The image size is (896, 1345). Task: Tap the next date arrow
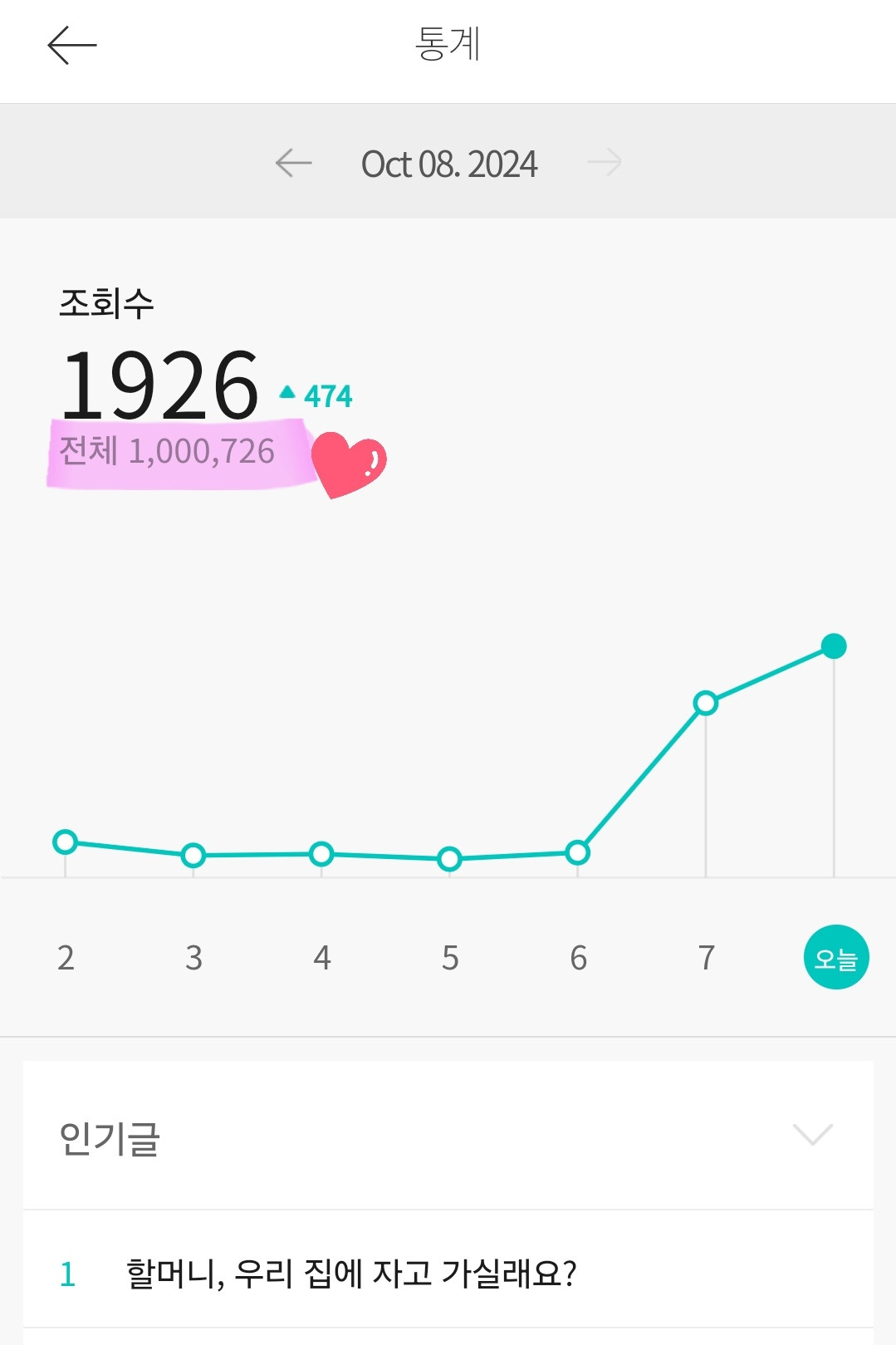pos(604,163)
